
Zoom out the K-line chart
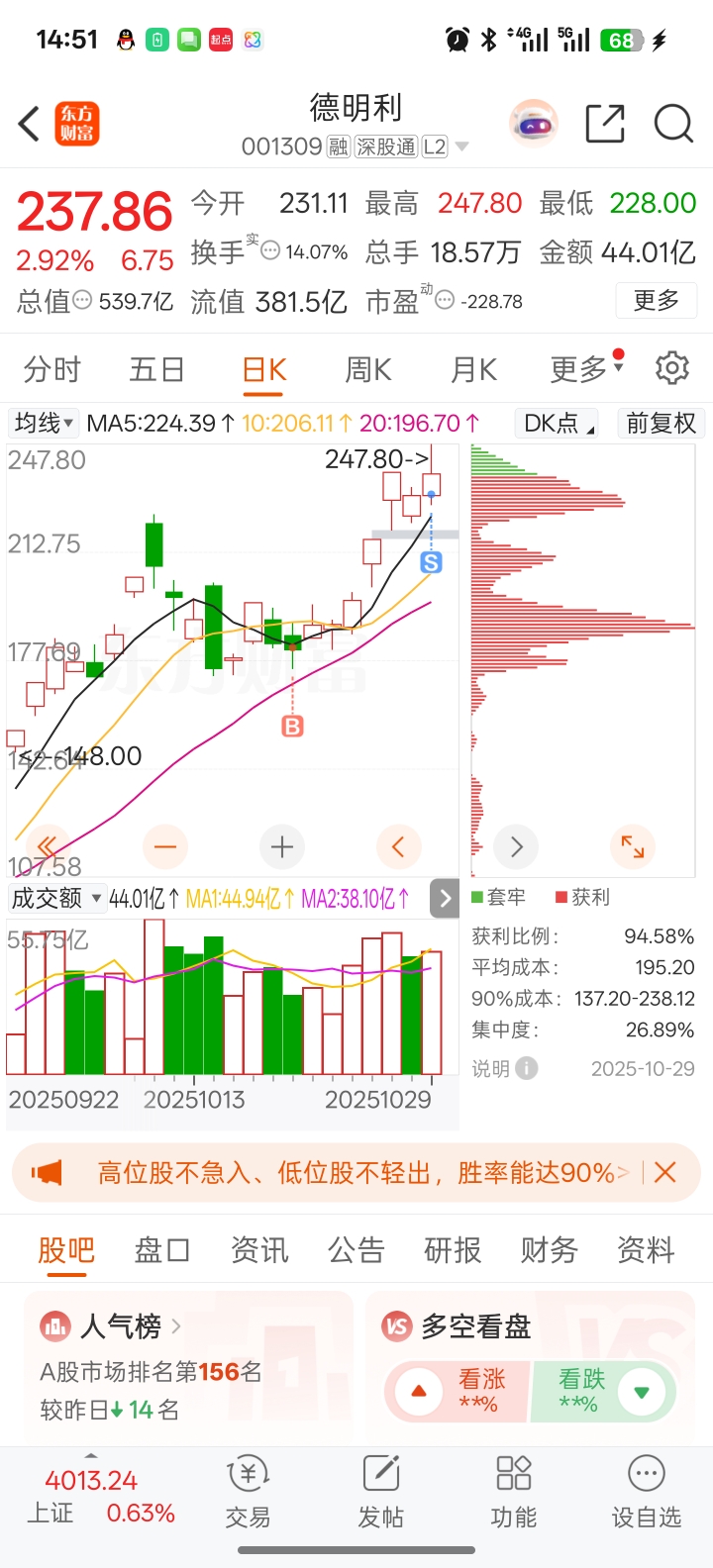(x=165, y=847)
